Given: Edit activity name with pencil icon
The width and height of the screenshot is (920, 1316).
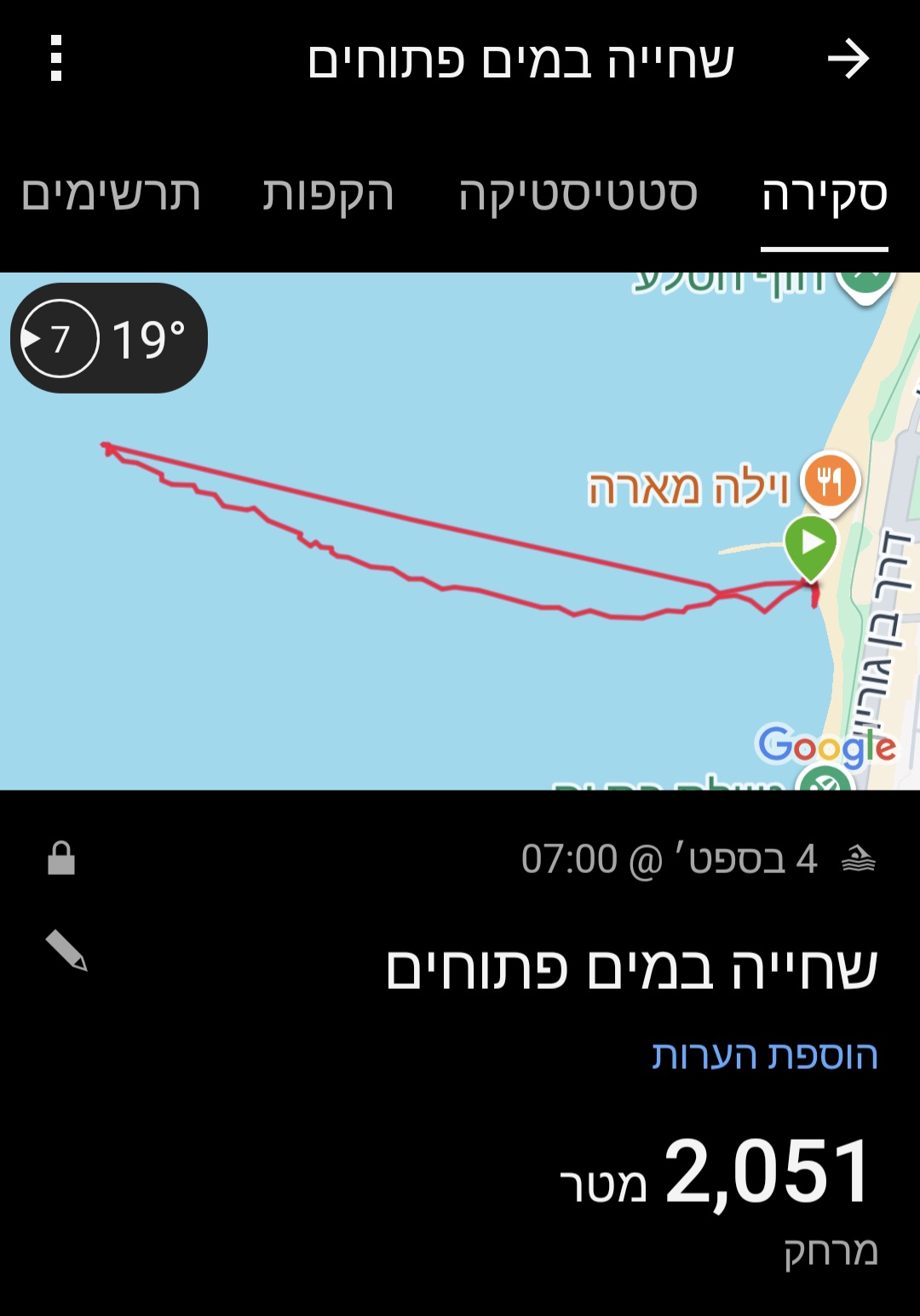Looking at the screenshot, I should (x=66, y=951).
